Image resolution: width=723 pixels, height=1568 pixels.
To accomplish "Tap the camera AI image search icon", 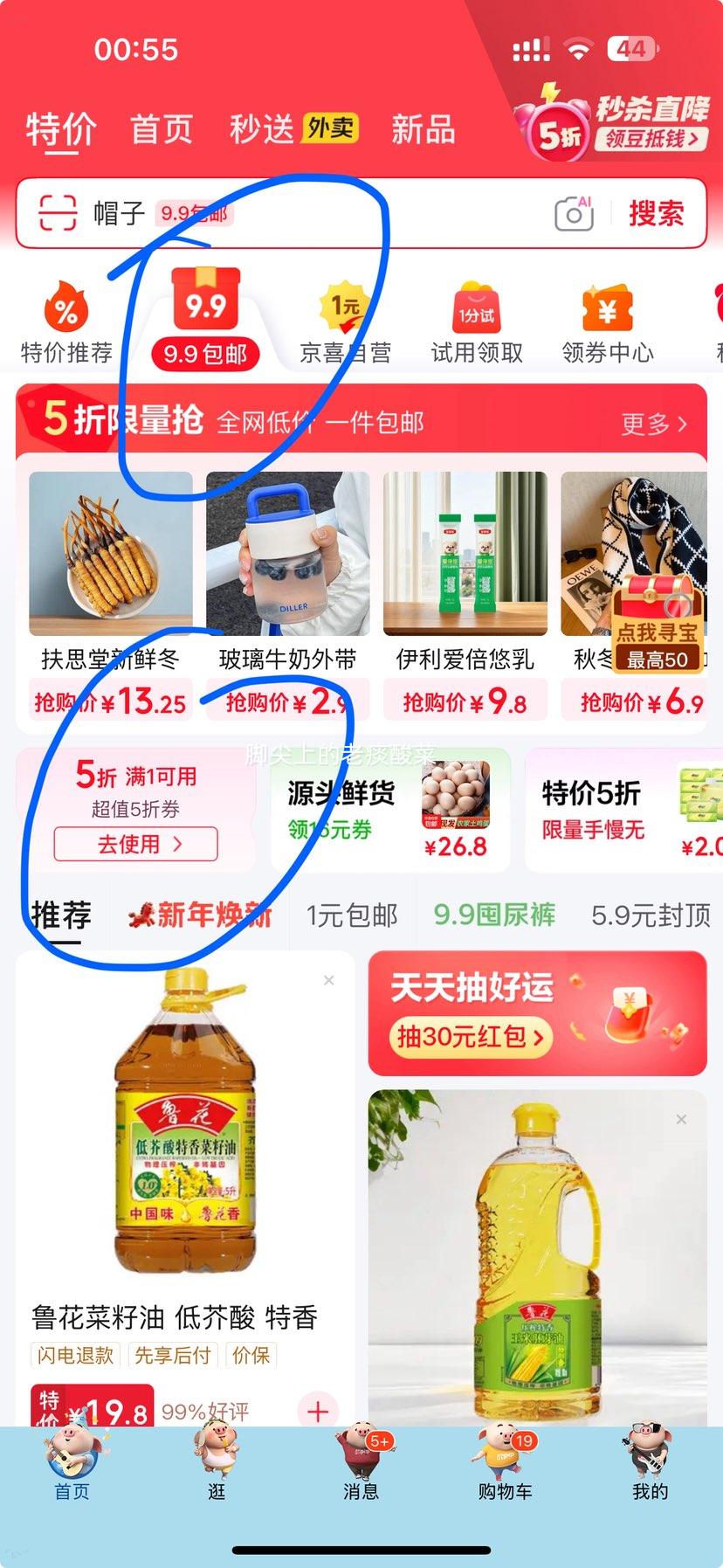I will [x=574, y=212].
